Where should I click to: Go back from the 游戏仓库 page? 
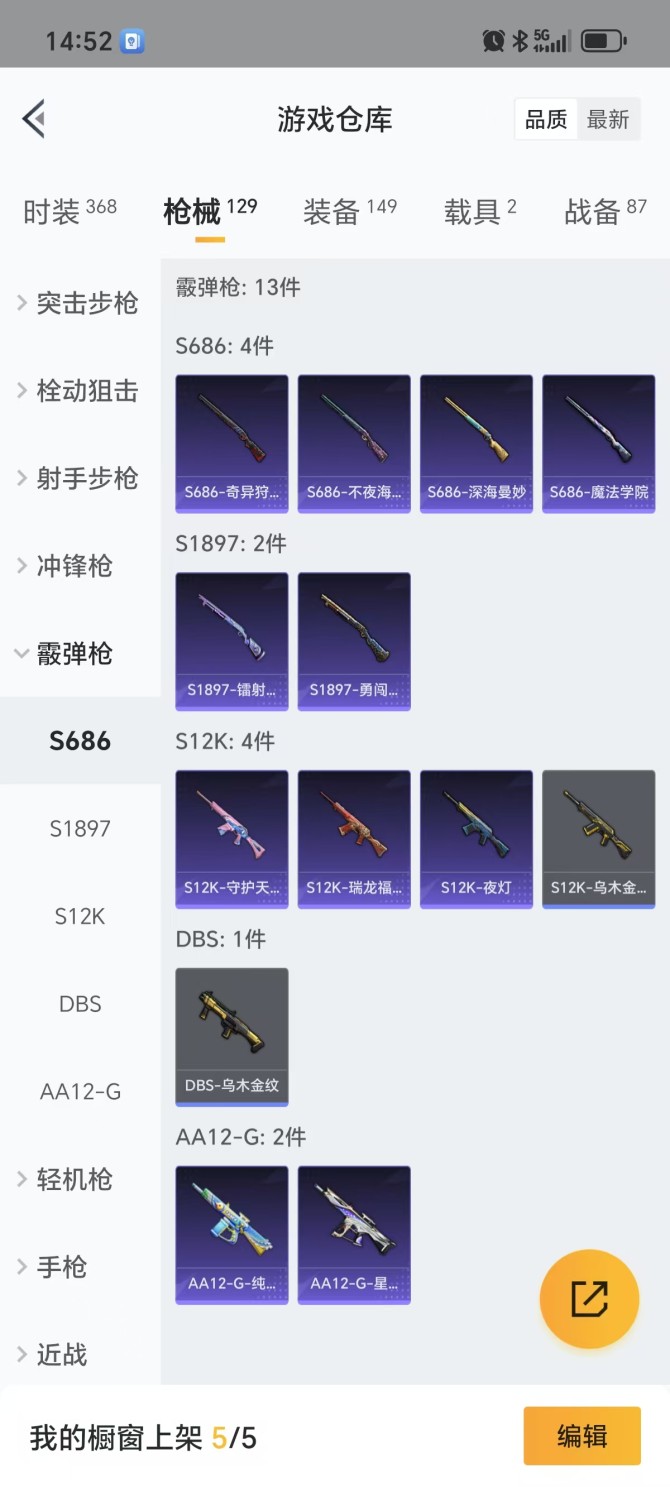34,119
